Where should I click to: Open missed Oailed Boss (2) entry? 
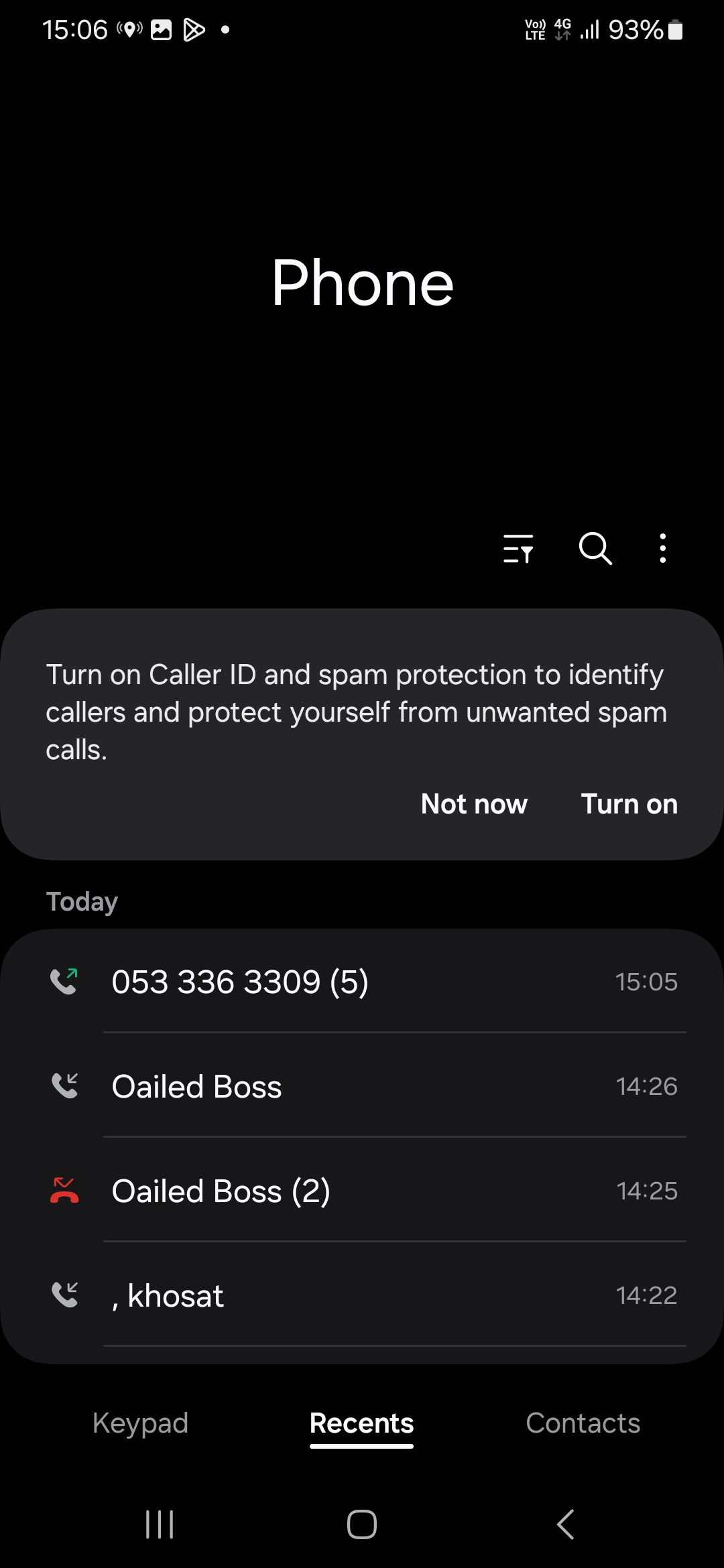click(362, 1191)
